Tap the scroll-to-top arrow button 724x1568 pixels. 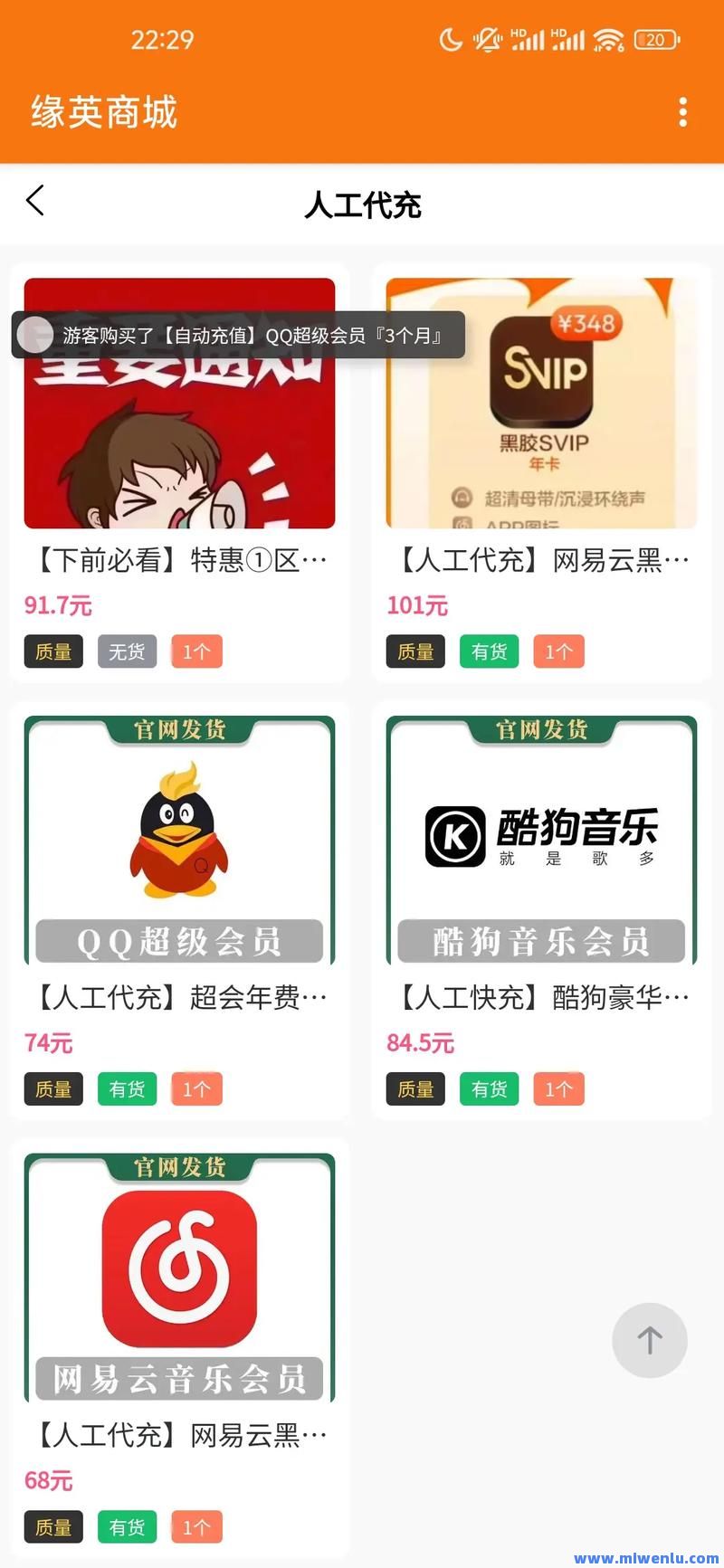650,1340
